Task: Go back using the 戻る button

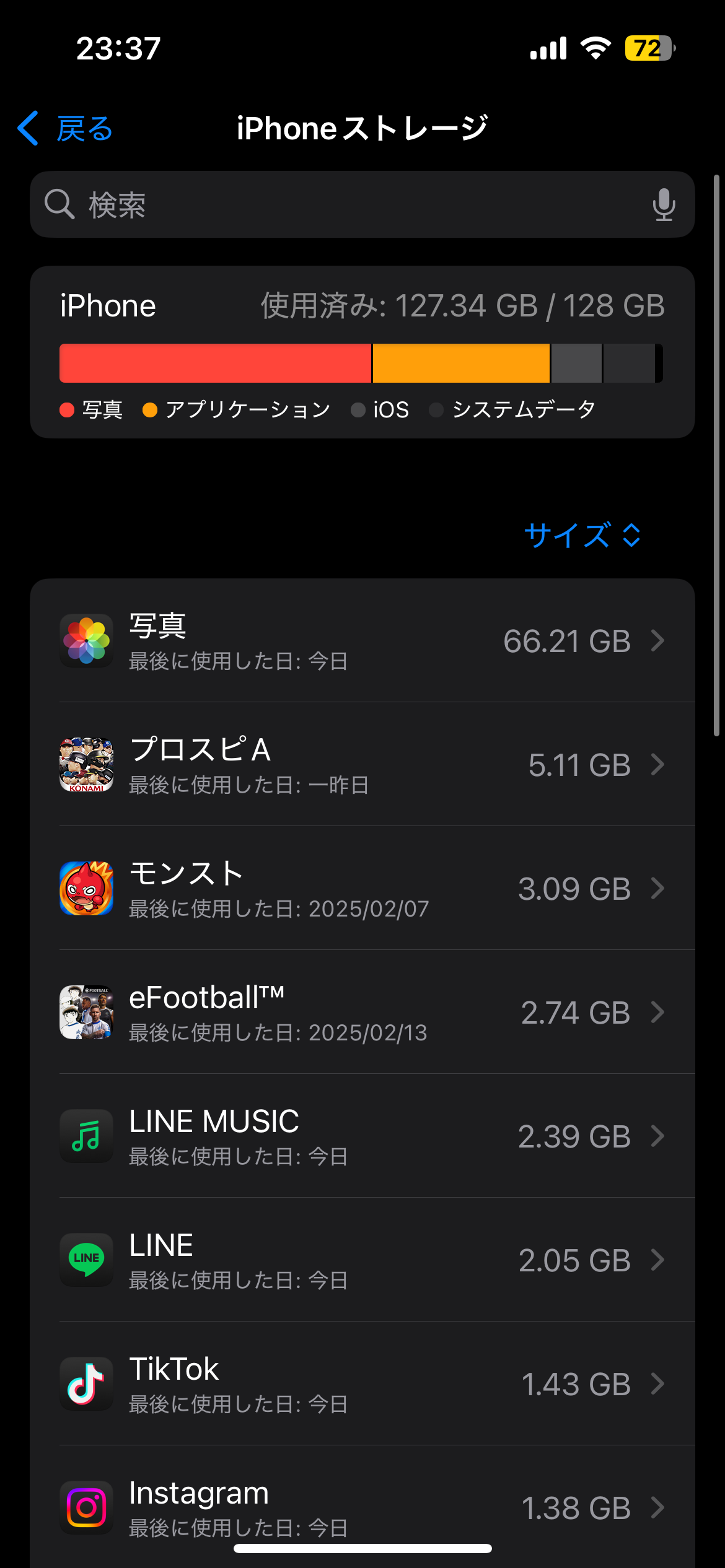Action: pyautogui.click(x=65, y=129)
